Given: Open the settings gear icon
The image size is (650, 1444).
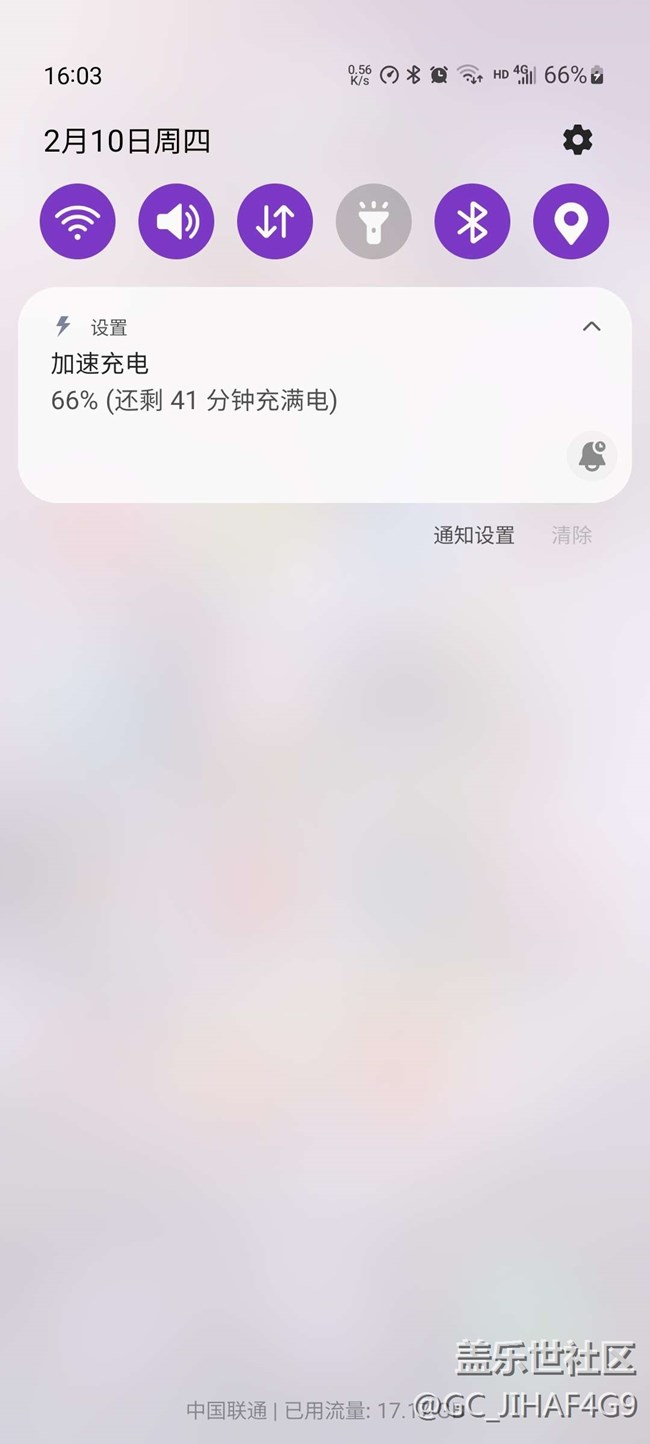Looking at the screenshot, I should (577, 140).
